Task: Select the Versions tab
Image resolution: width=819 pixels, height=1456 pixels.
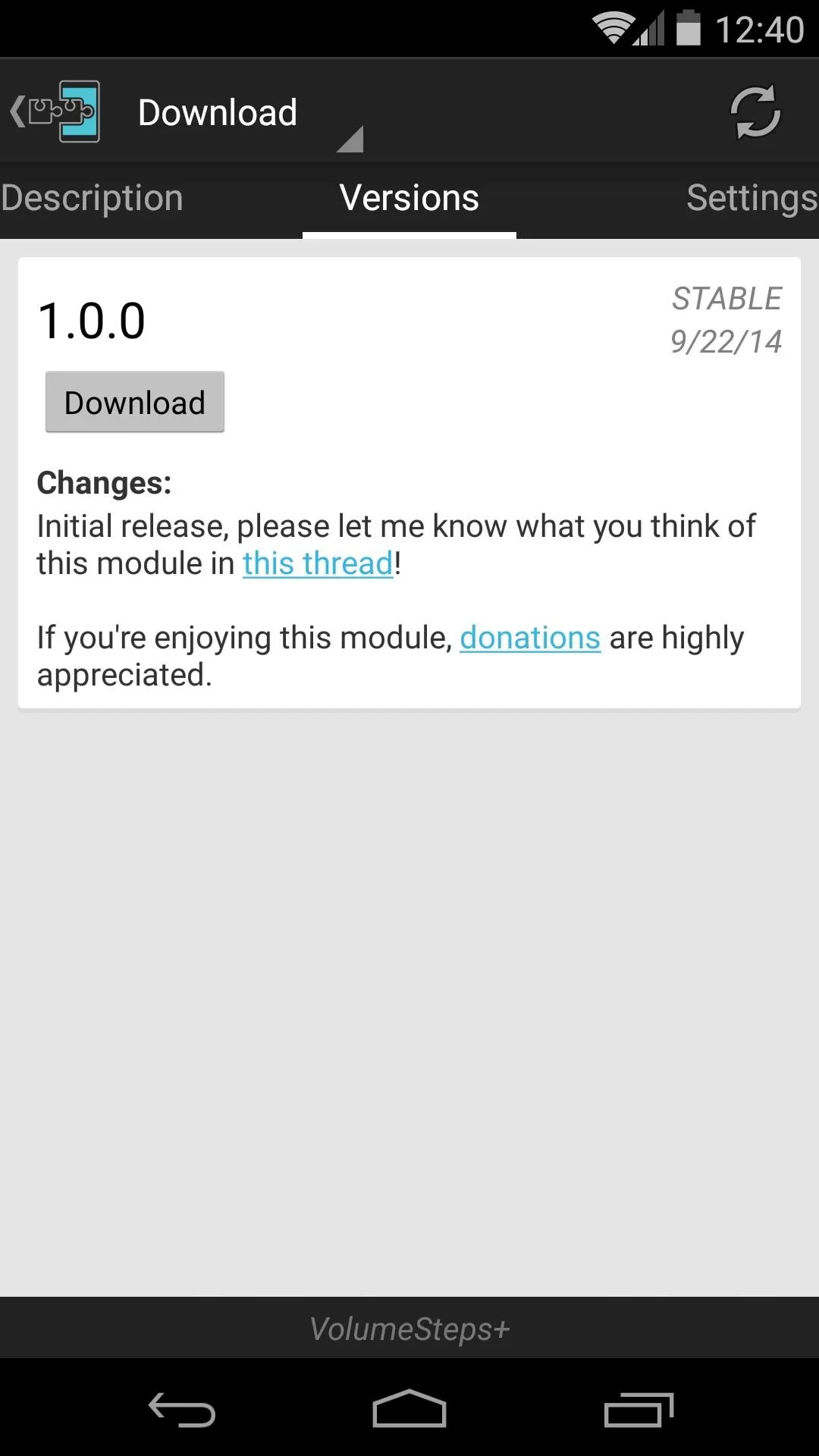Action: point(409,198)
